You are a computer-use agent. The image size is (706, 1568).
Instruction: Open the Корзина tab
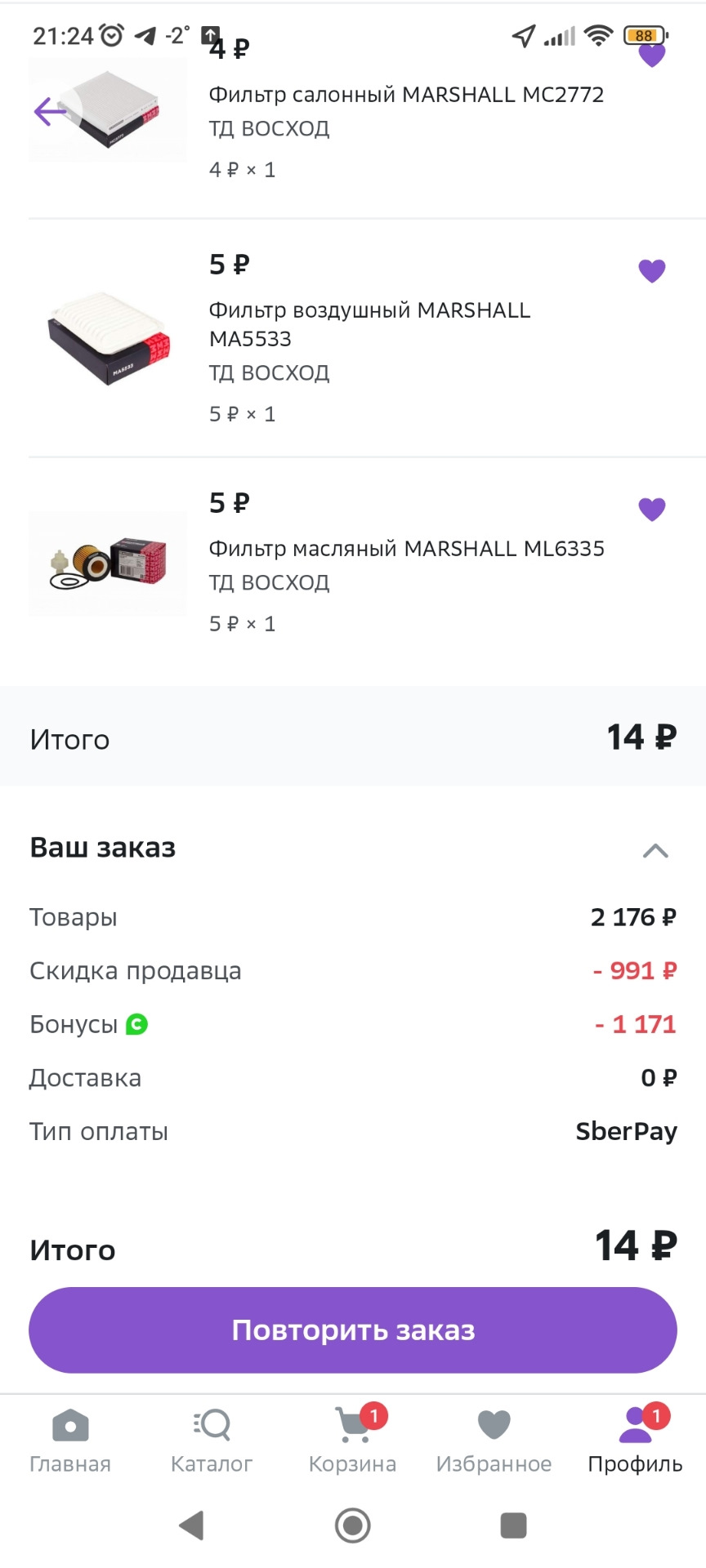[353, 1441]
